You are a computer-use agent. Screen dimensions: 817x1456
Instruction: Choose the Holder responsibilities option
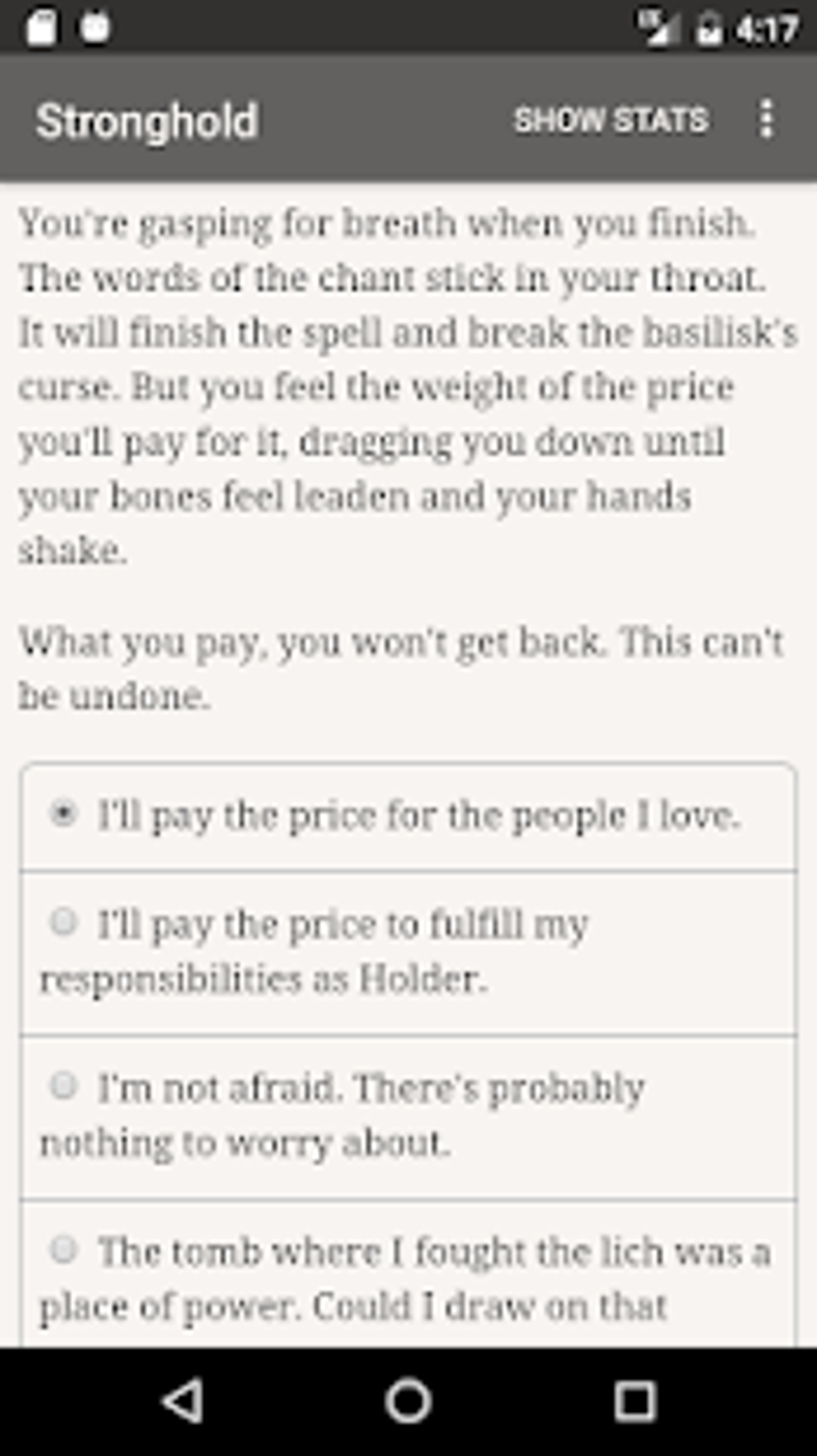[x=408, y=953]
